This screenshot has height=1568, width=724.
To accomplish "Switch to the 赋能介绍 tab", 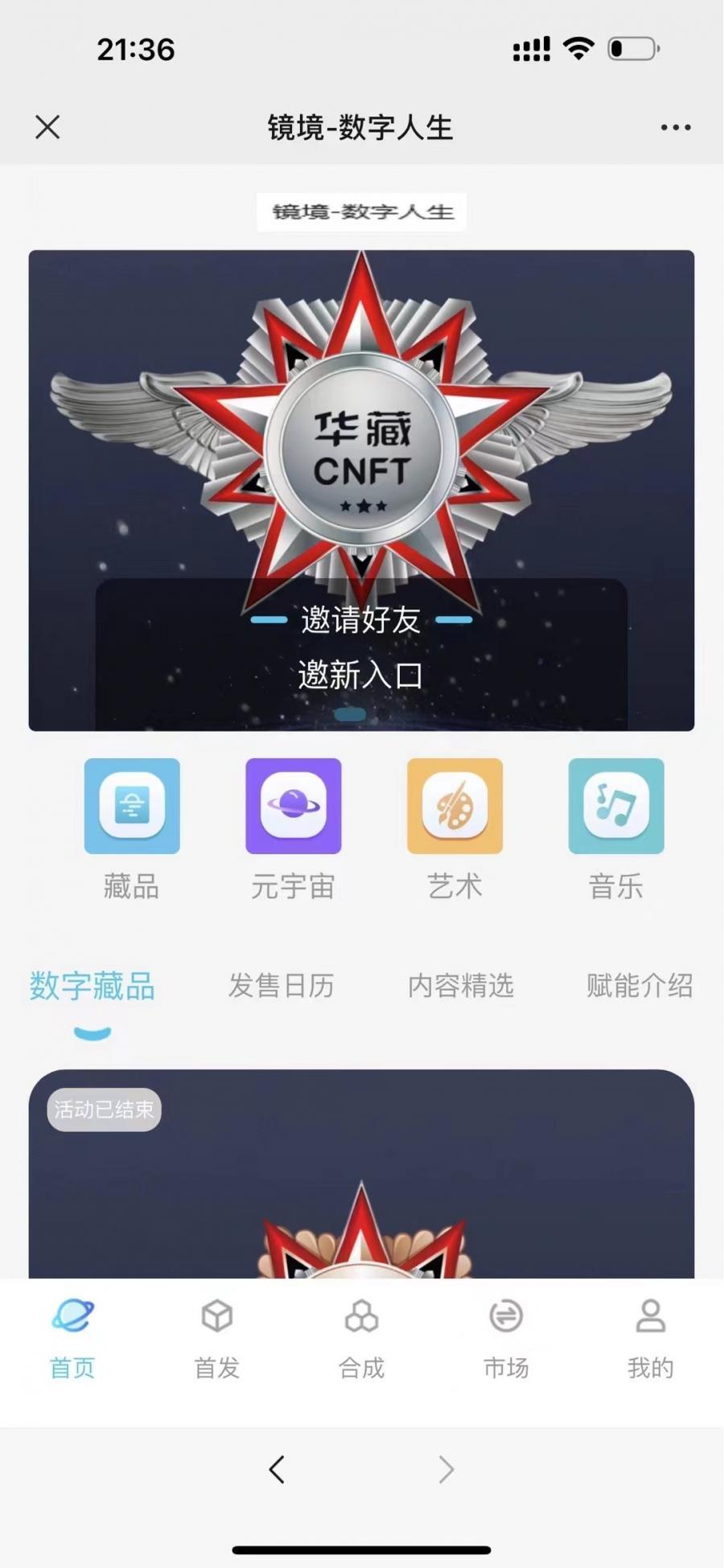I will click(x=639, y=986).
